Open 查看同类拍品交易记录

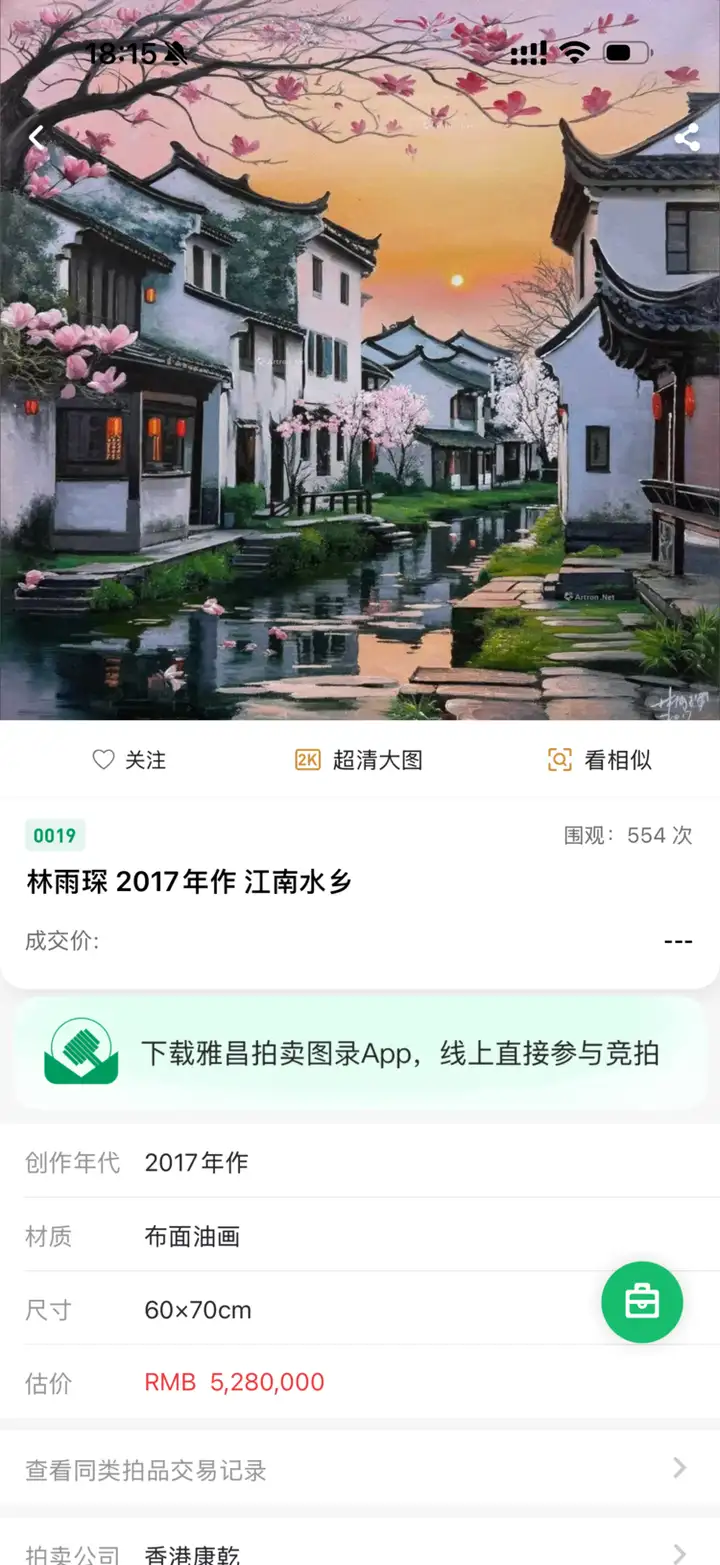tap(360, 1470)
